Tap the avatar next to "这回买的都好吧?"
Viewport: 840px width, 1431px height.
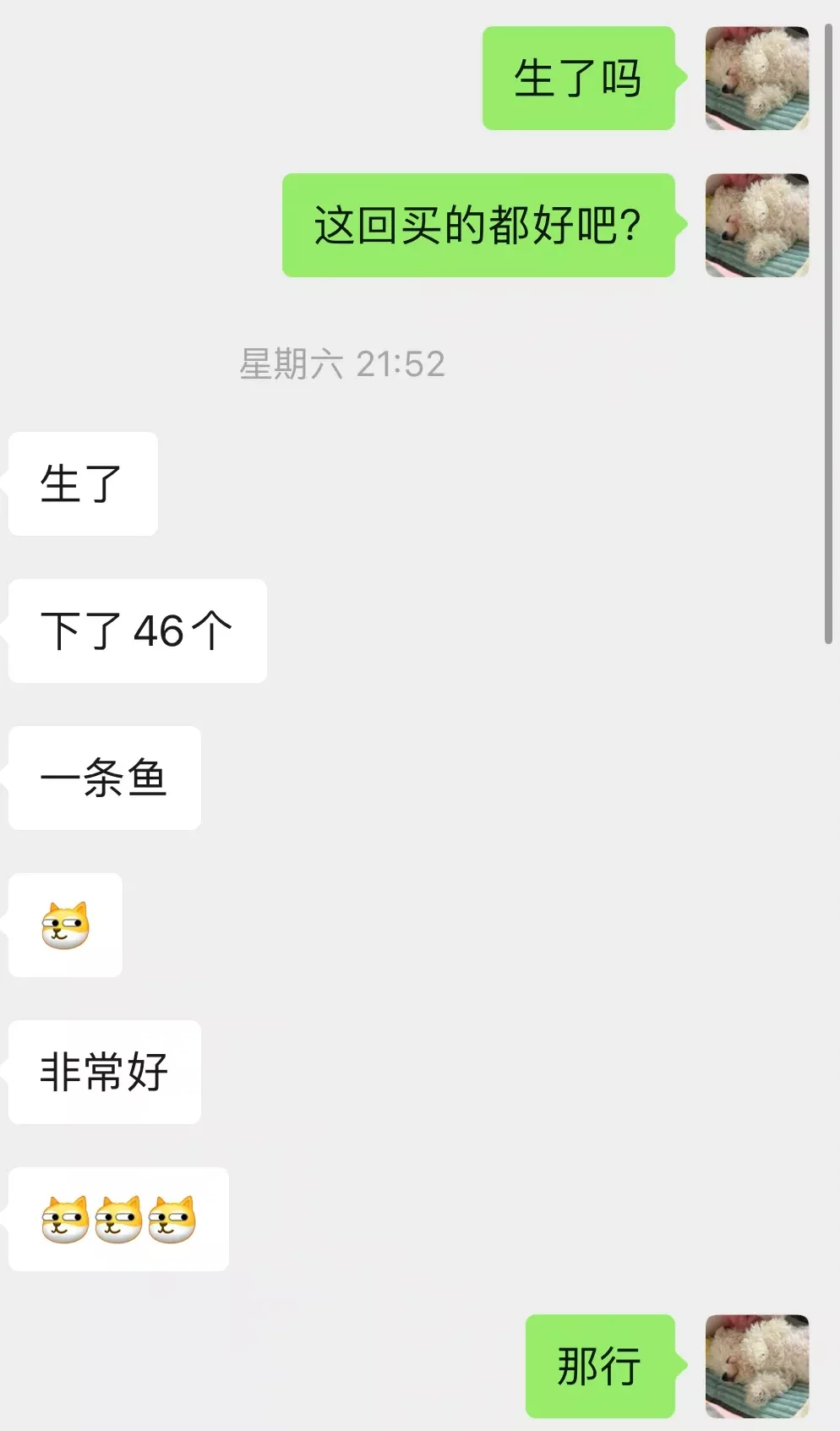pos(757,225)
